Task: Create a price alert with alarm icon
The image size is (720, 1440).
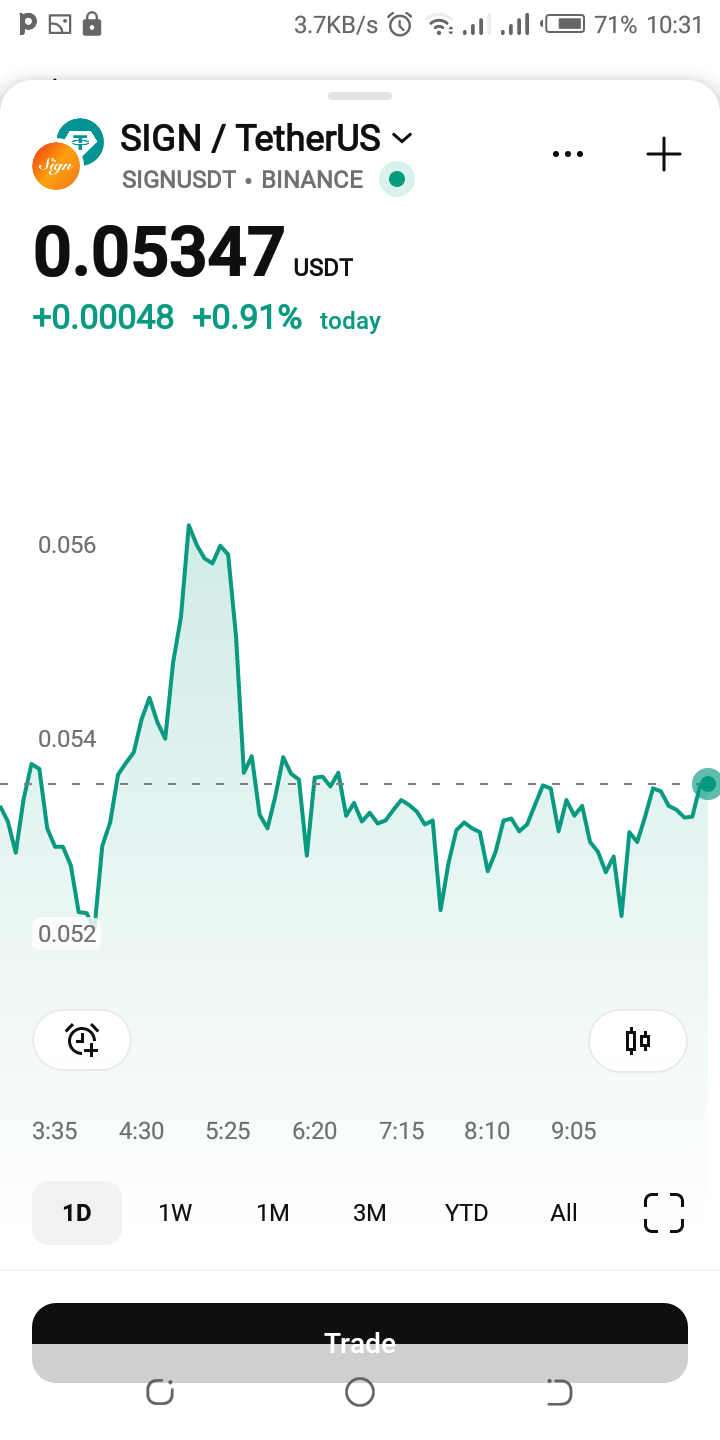Action: pyautogui.click(x=82, y=1040)
